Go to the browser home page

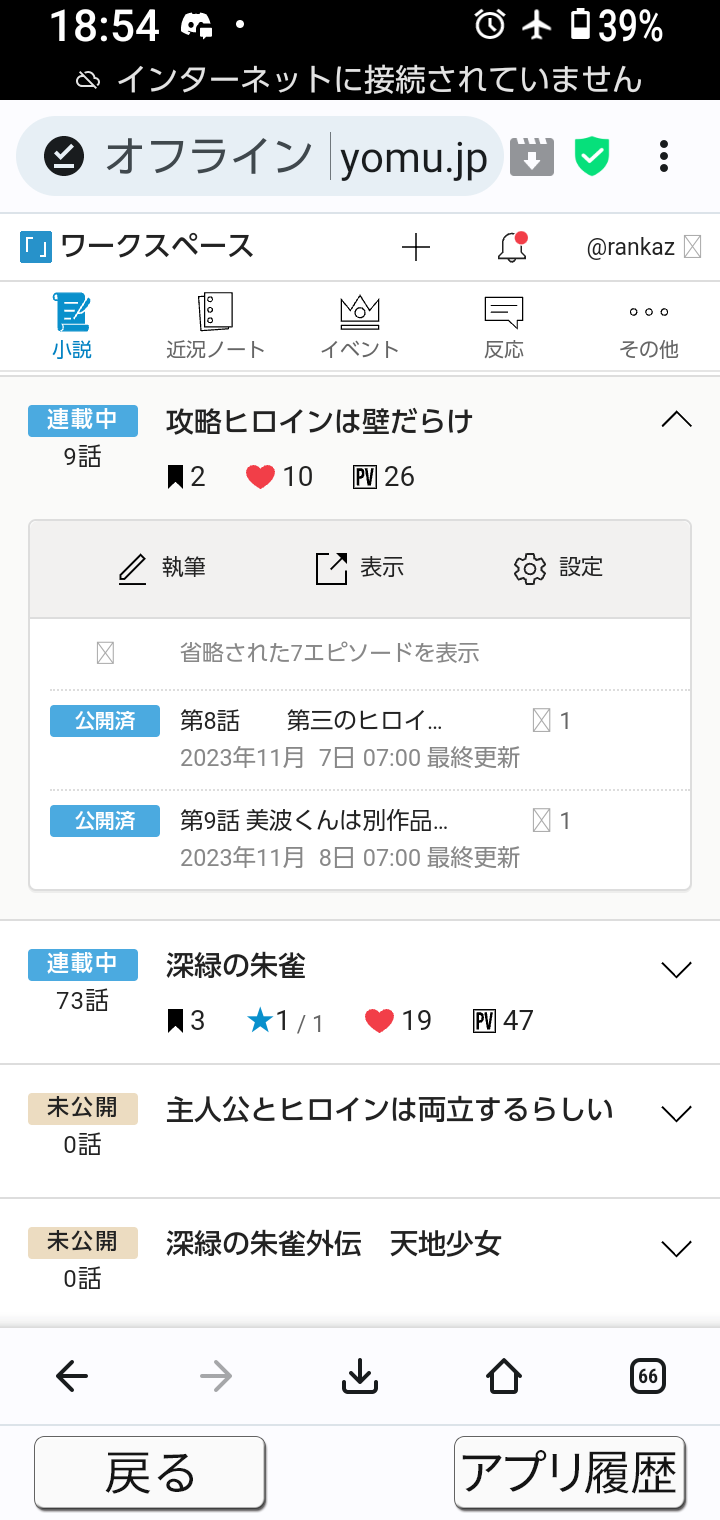point(504,1377)
